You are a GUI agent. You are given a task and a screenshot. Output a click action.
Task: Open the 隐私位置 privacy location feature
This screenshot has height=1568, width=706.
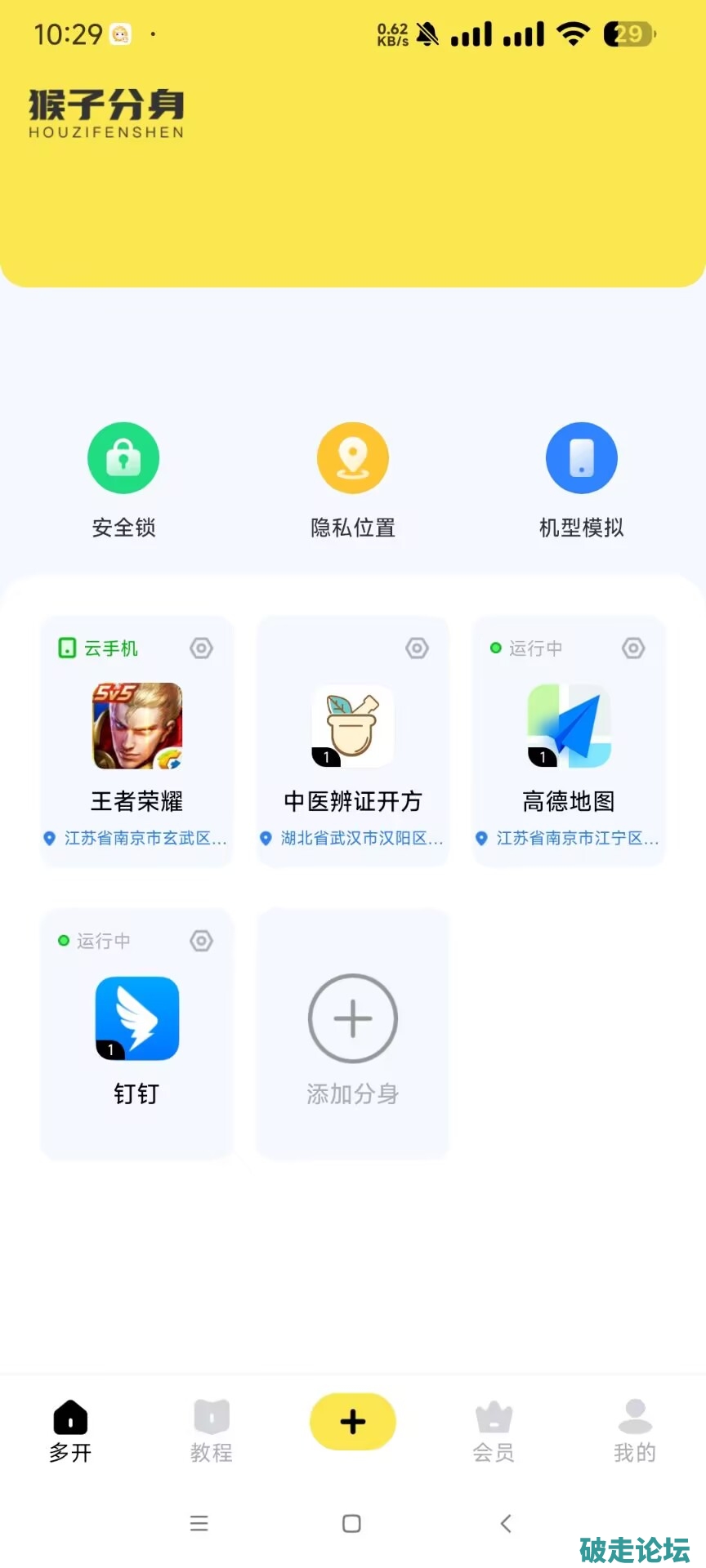point(353,459)
